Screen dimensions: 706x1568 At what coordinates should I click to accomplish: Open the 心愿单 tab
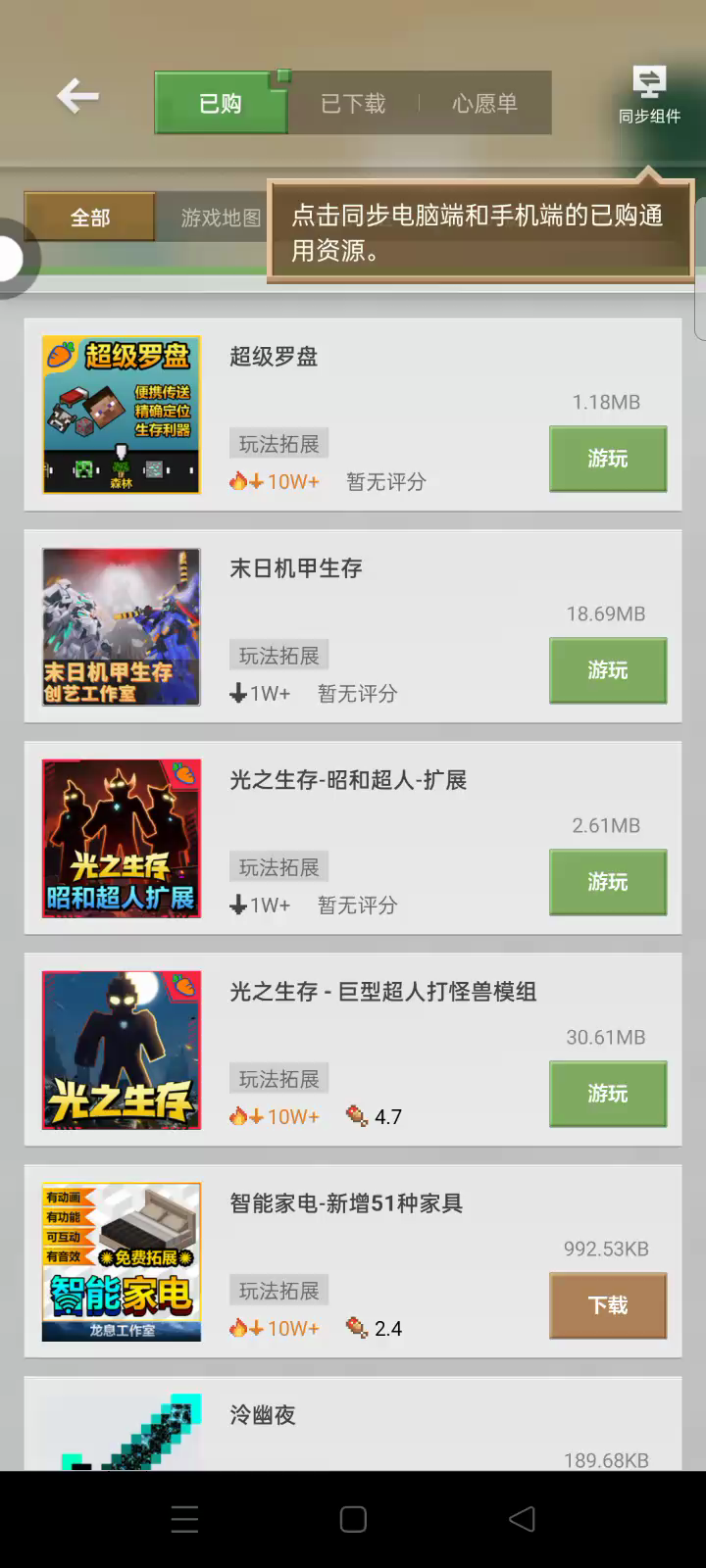[484, 103]
